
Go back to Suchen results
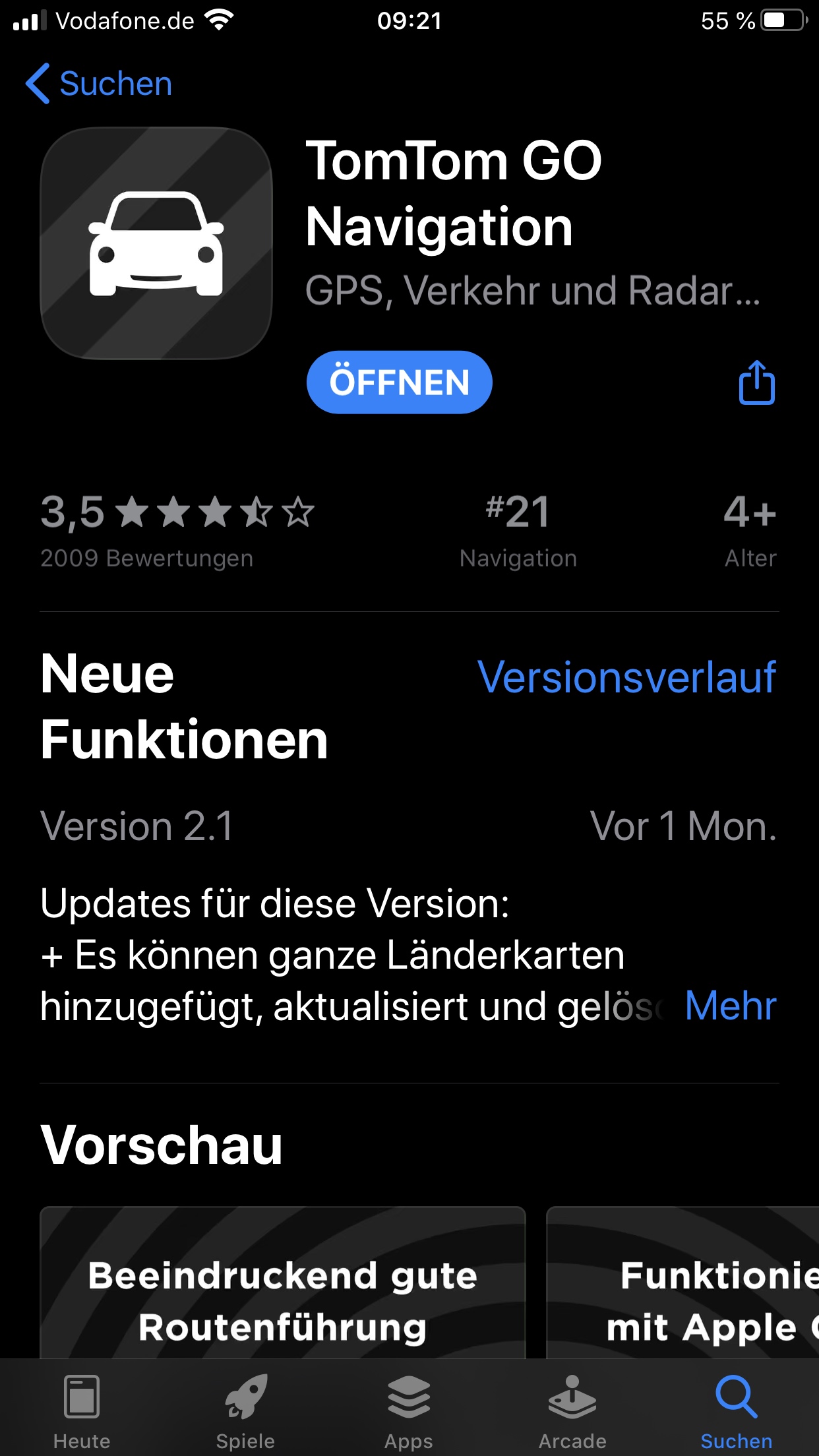pyautogui.click(x=99, y=84)
